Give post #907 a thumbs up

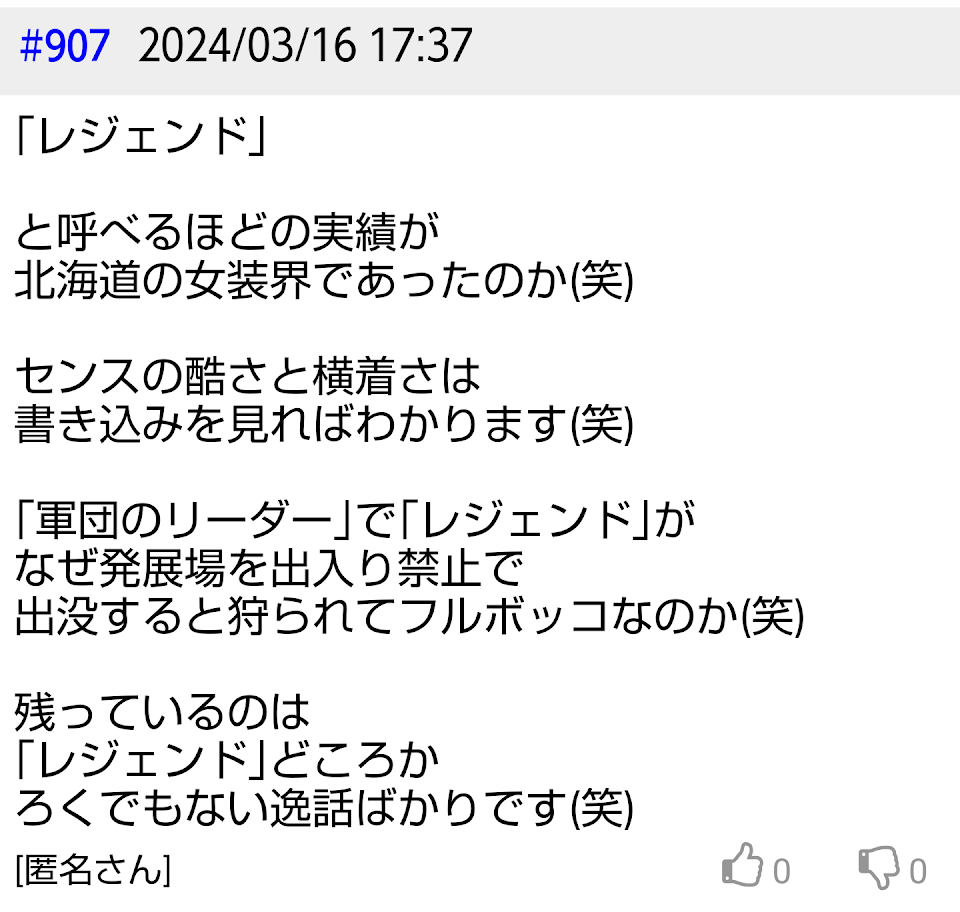pos(743,867)
